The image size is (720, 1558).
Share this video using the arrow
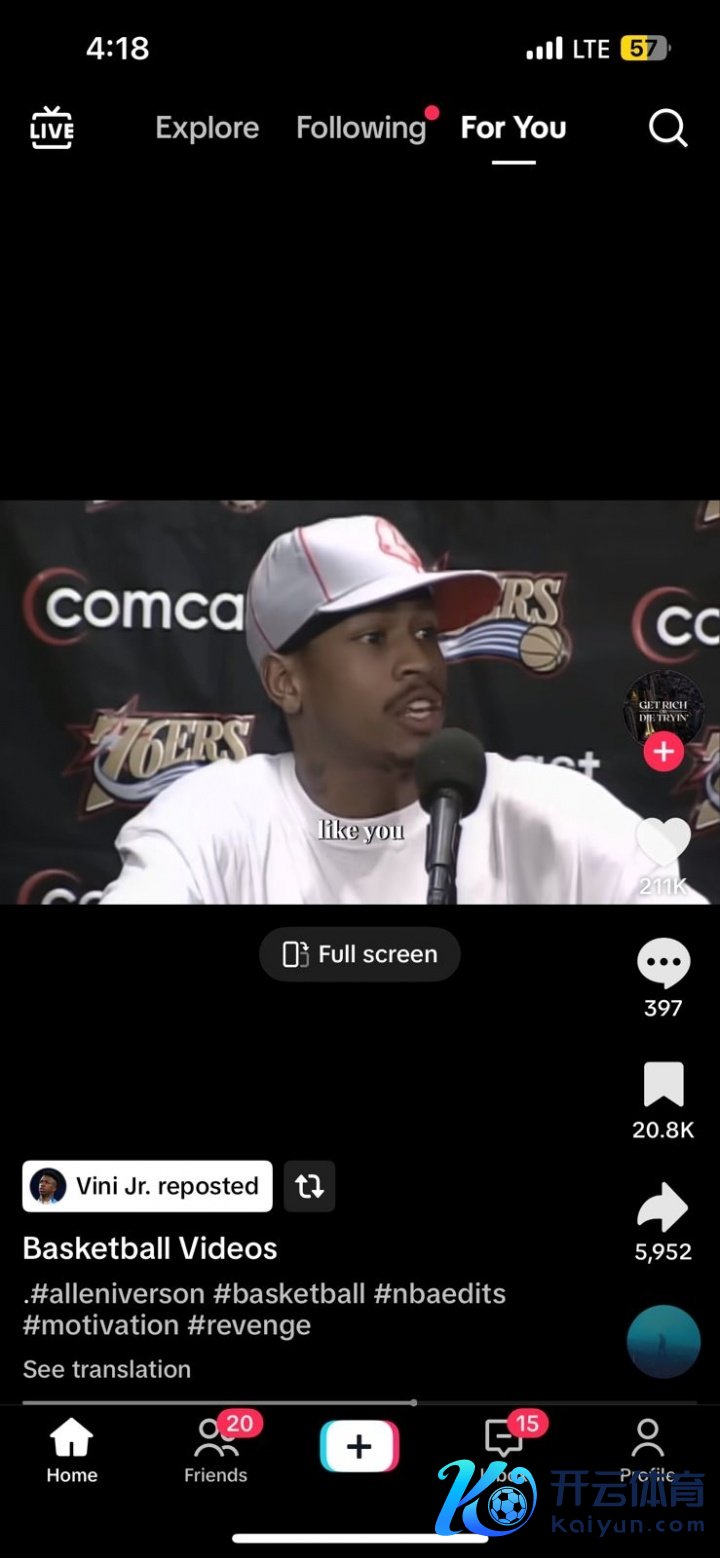663,1208
